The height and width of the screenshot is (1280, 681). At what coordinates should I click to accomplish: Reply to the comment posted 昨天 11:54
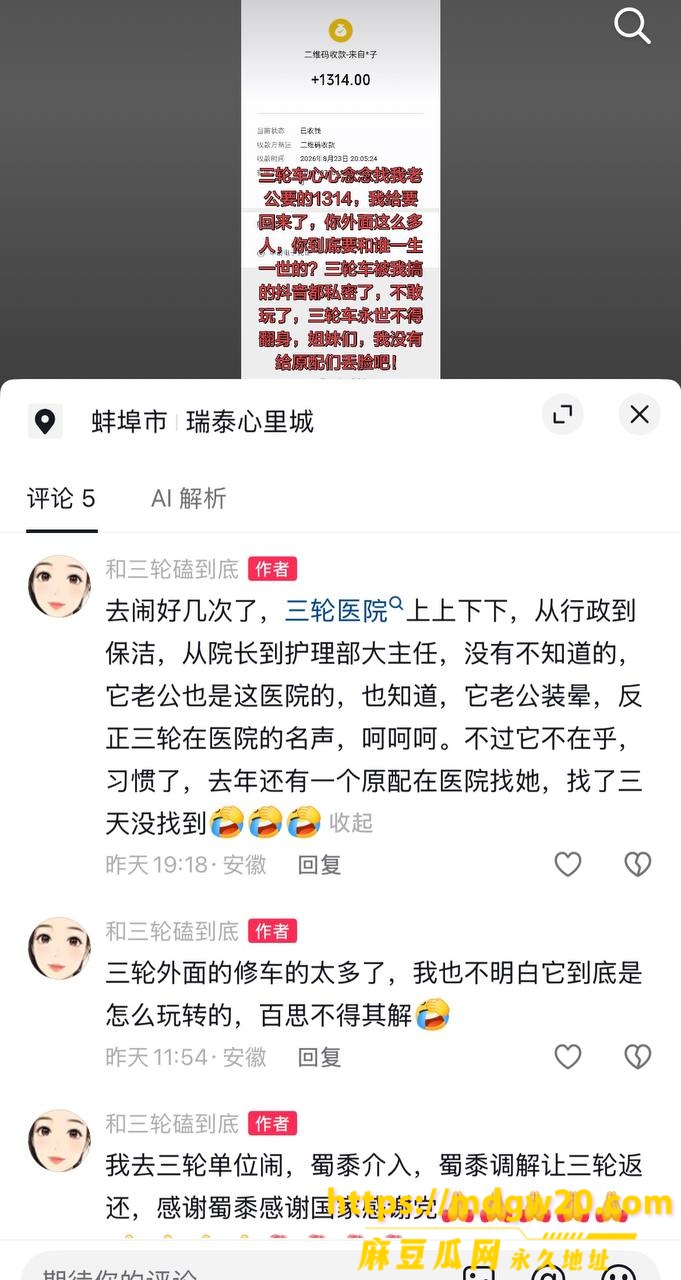click(319, 1057)
